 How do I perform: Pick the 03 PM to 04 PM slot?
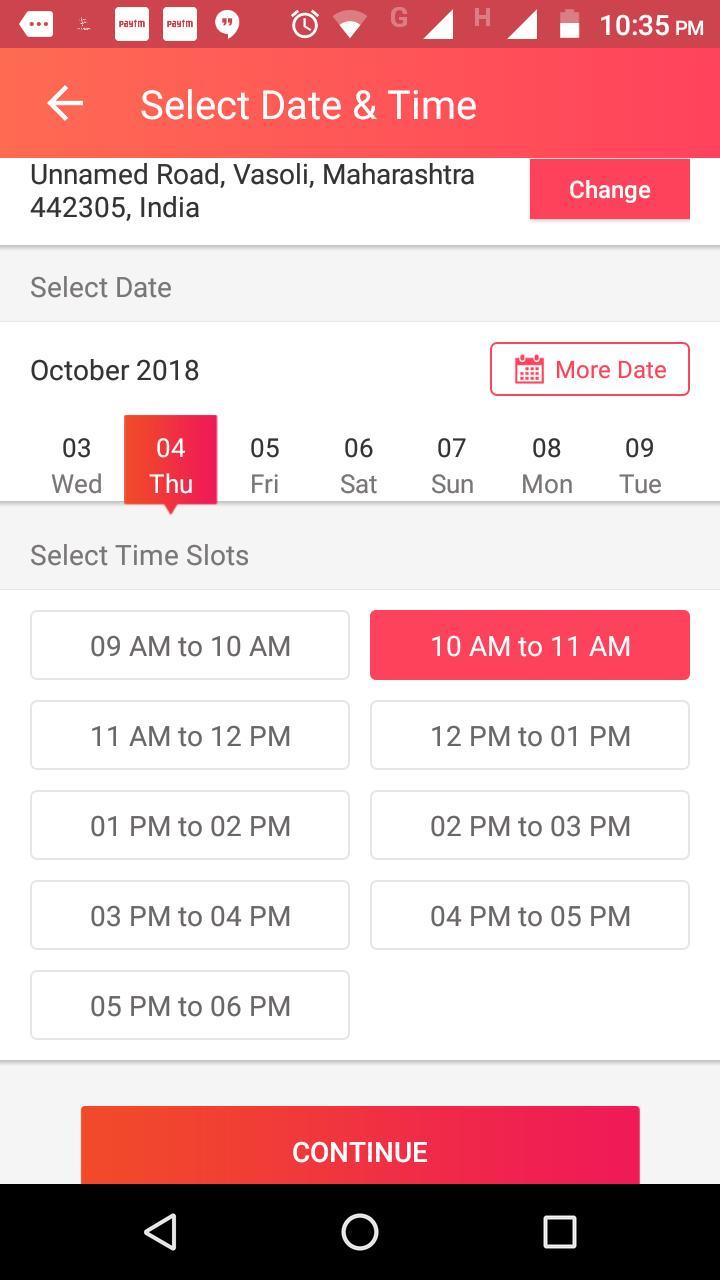click(190, 915)
